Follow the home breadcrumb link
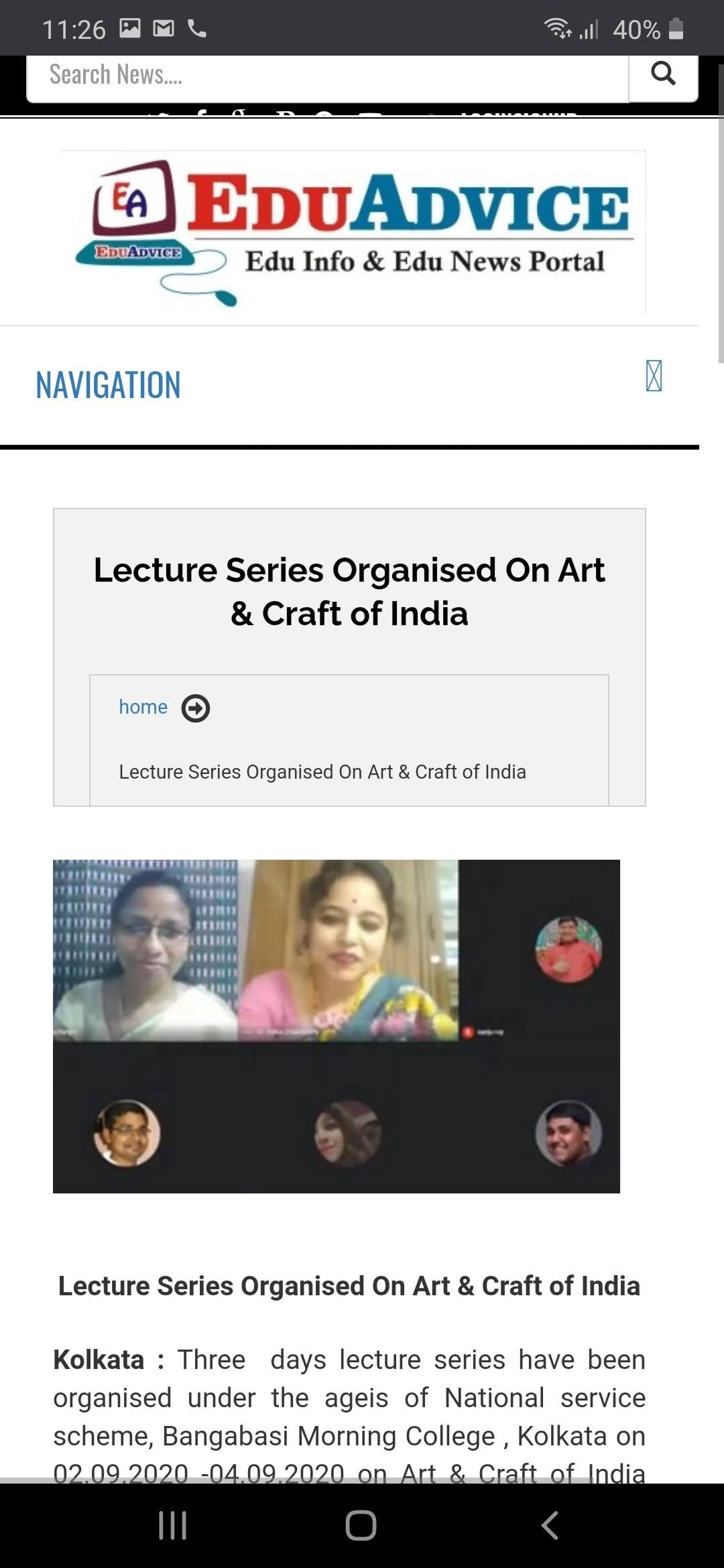The height and width of the screenshot is (1568, 724). point(143,707)
